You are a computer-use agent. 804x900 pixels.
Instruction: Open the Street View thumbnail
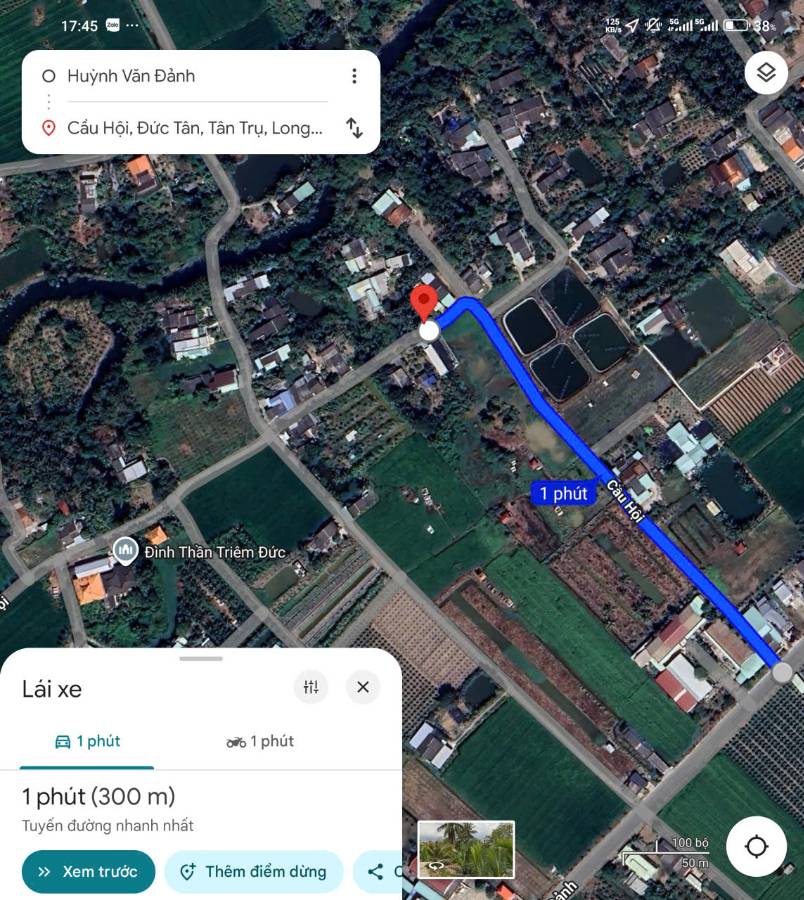tap(466, 850)
